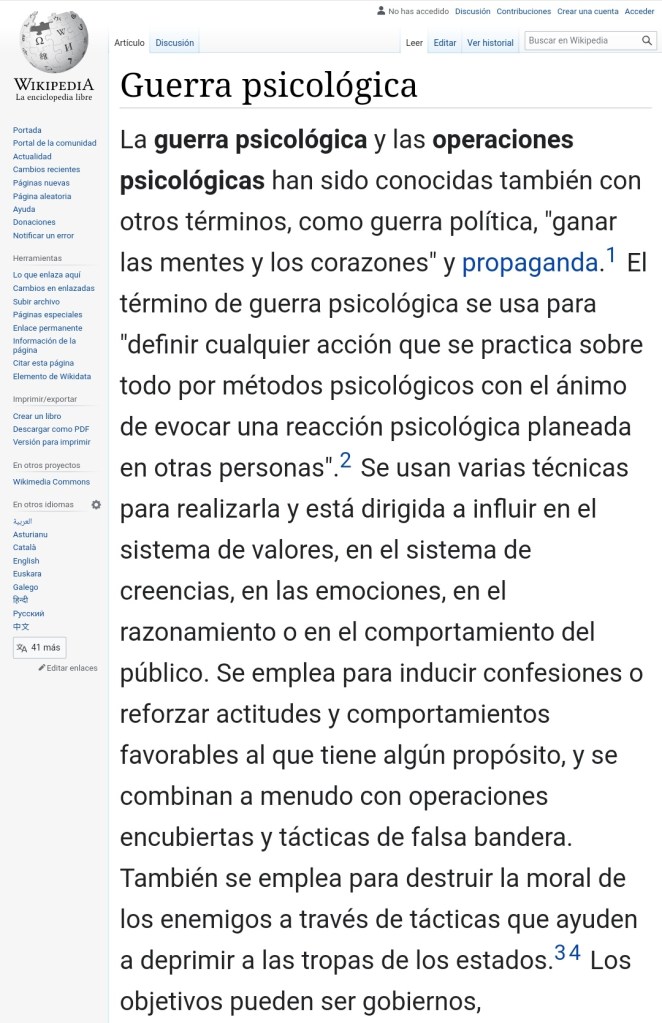Tap the Acceder login link
The height and width of the screenshot is (1023, 662).
[640, 12]
